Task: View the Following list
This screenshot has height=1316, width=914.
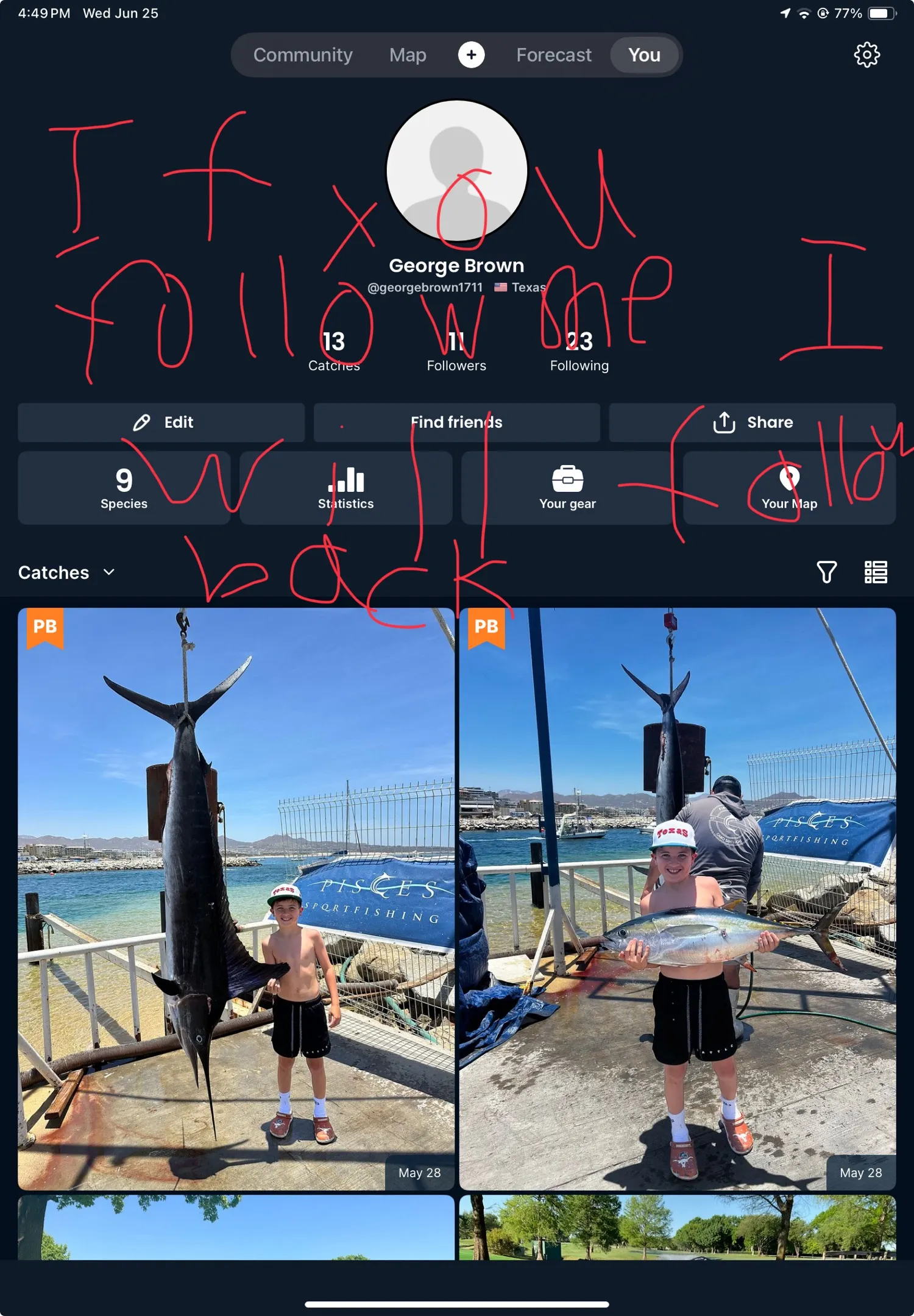Action: (579, 352)
